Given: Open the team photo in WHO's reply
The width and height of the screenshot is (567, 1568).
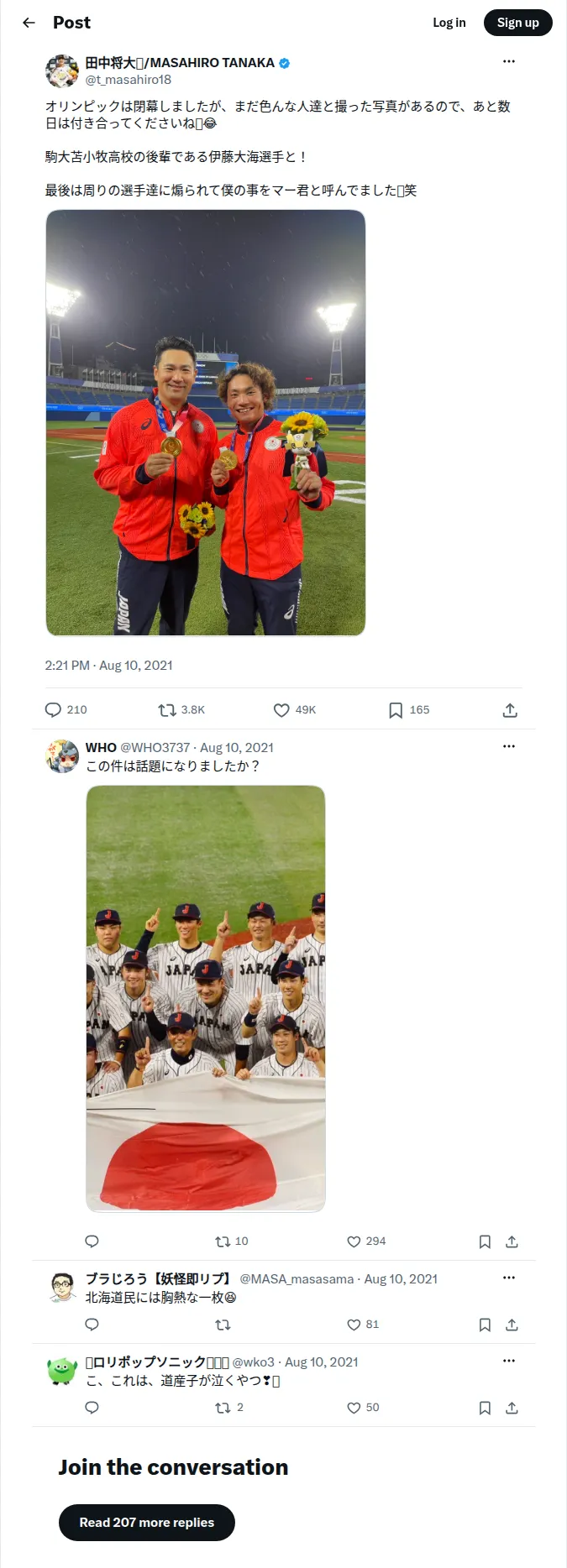Looking at the screenshot, I should (x=206, y=998).
